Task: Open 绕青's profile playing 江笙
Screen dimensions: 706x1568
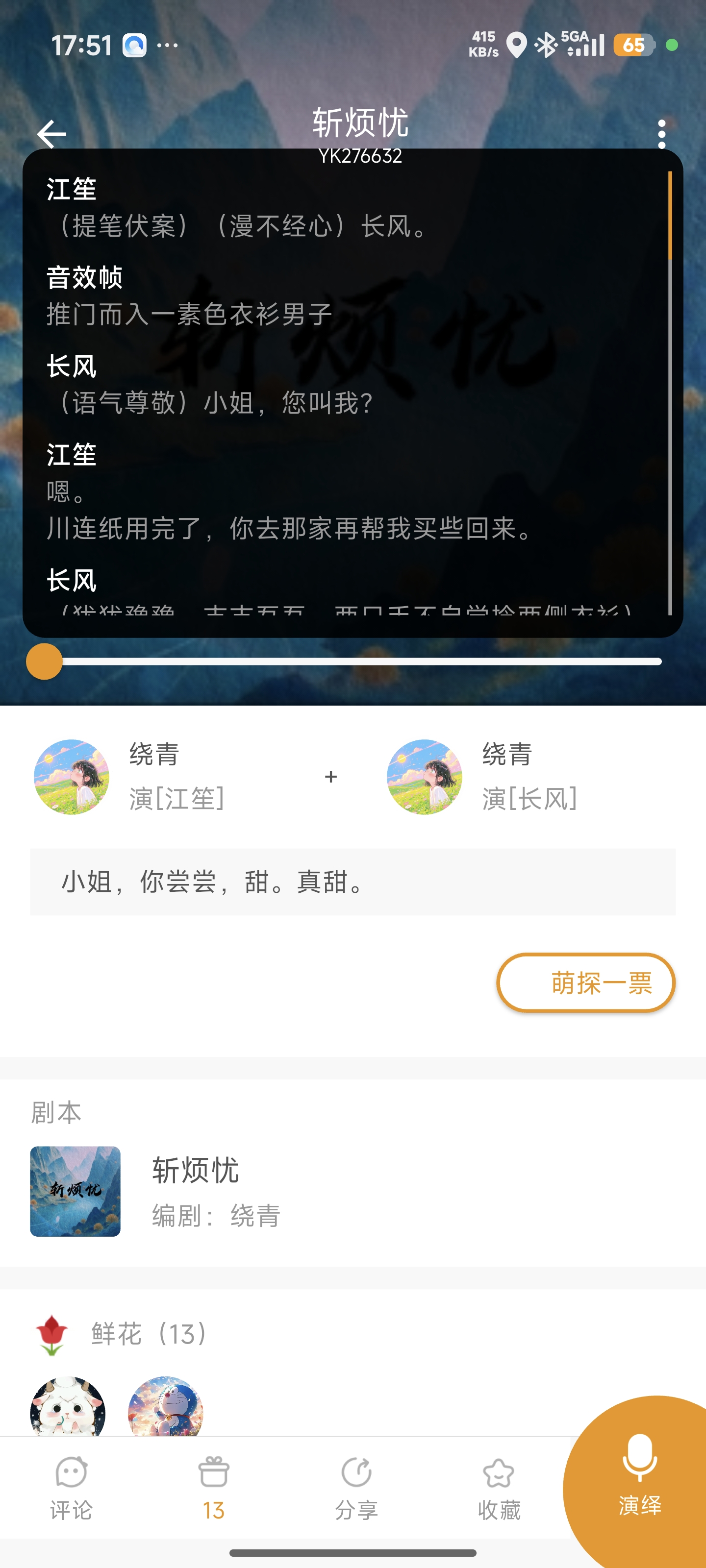Action: pyautogui.click(x=72, y=777)
